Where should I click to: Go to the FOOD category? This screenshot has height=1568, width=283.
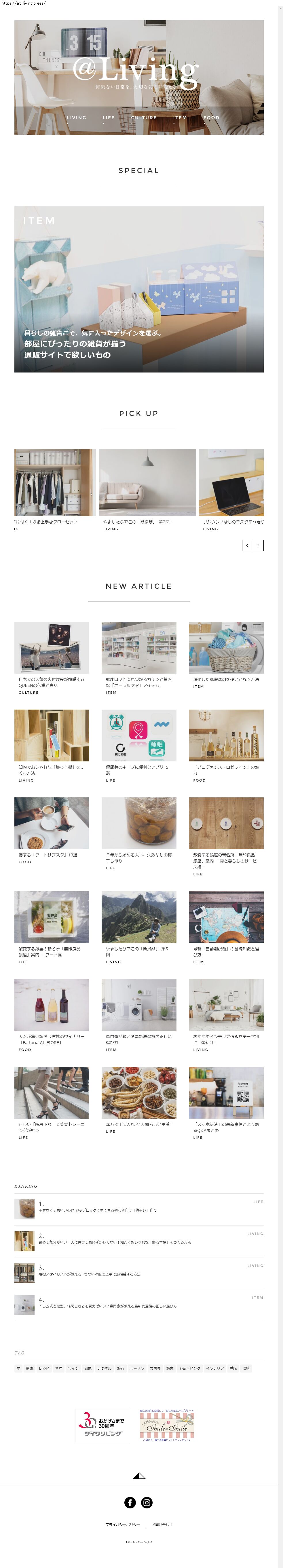click(x=211, y=118)
